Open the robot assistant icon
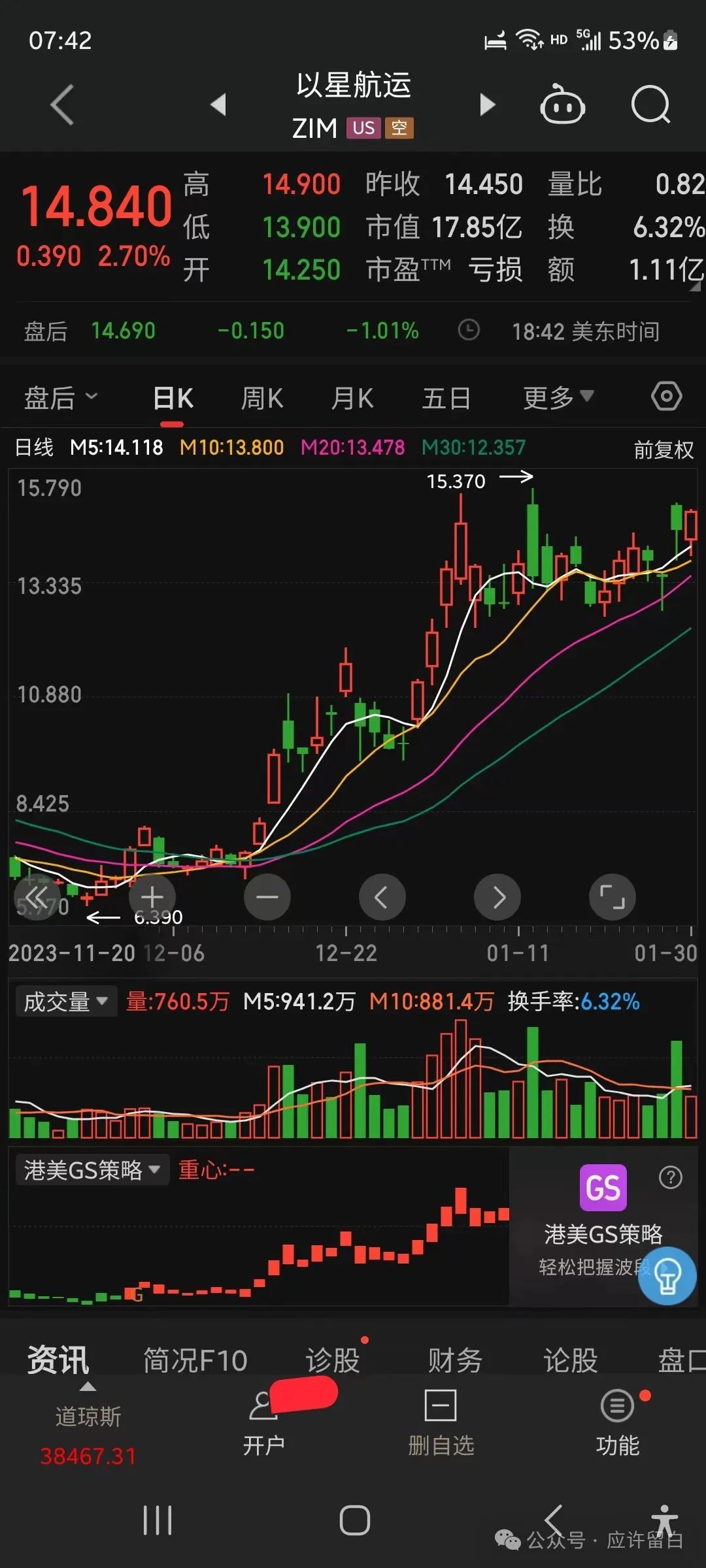 (562, 105)
